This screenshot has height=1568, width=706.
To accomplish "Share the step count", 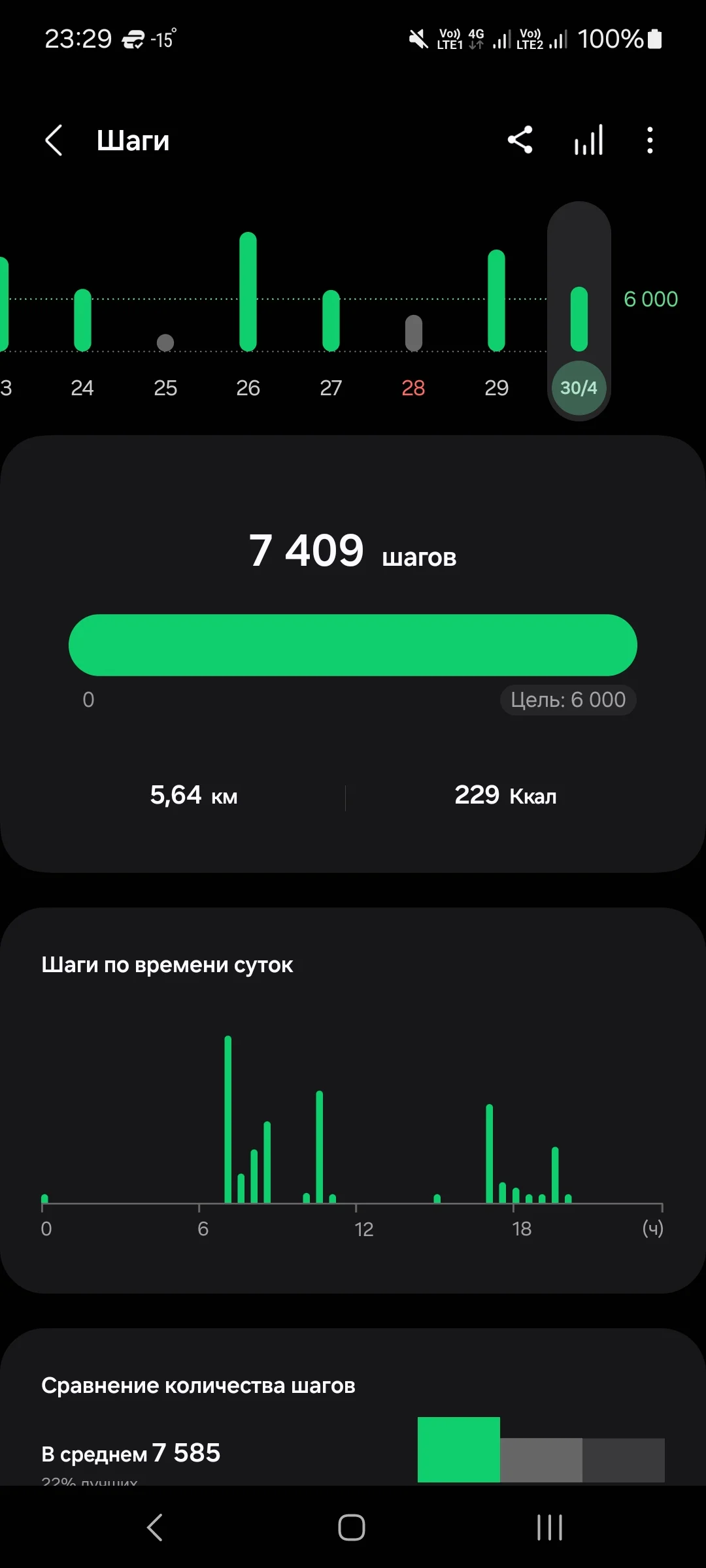I will coord(520,140).
